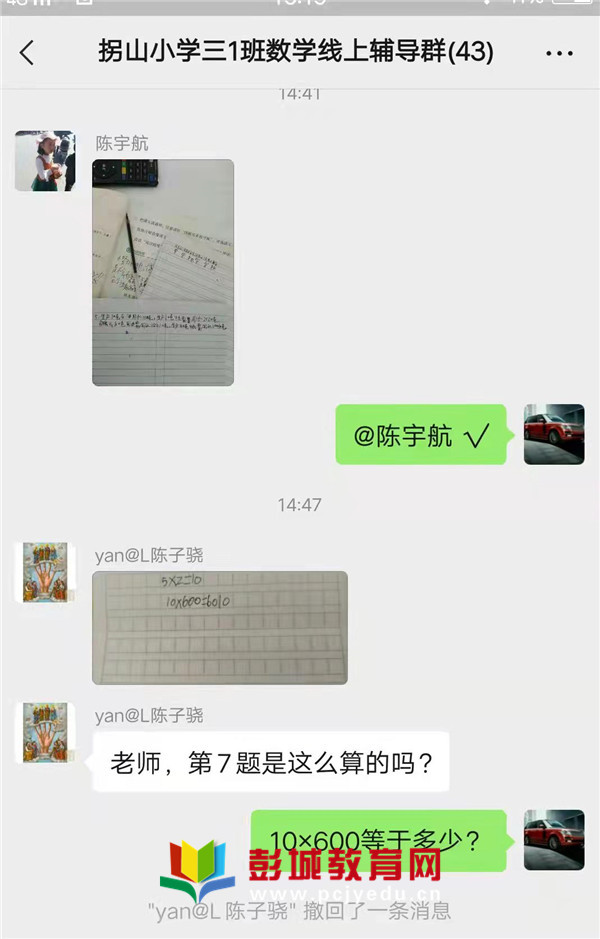View 陈宇航's profile avatar

pos(45,161)
